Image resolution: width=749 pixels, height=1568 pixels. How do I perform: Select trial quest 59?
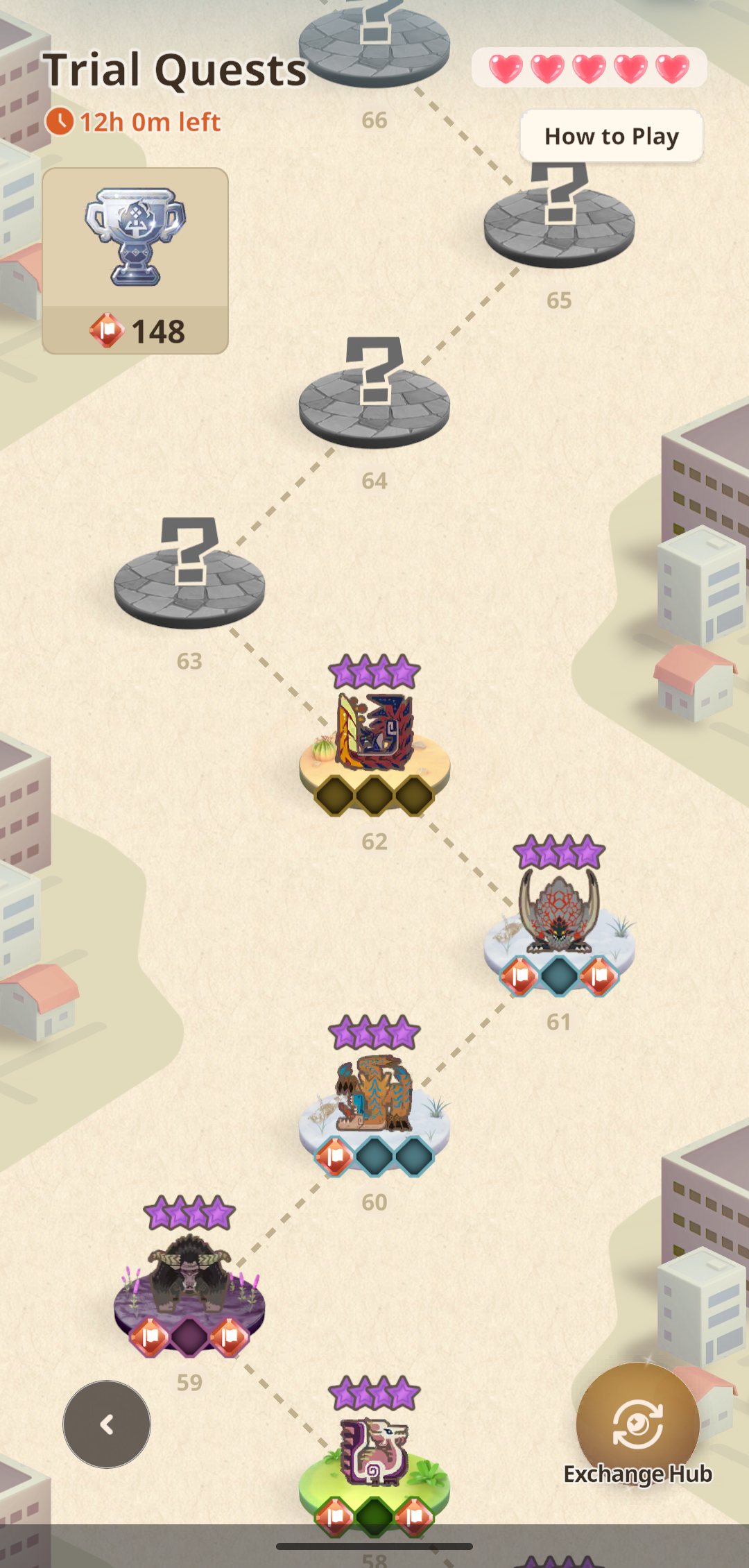click(189, 1280)
